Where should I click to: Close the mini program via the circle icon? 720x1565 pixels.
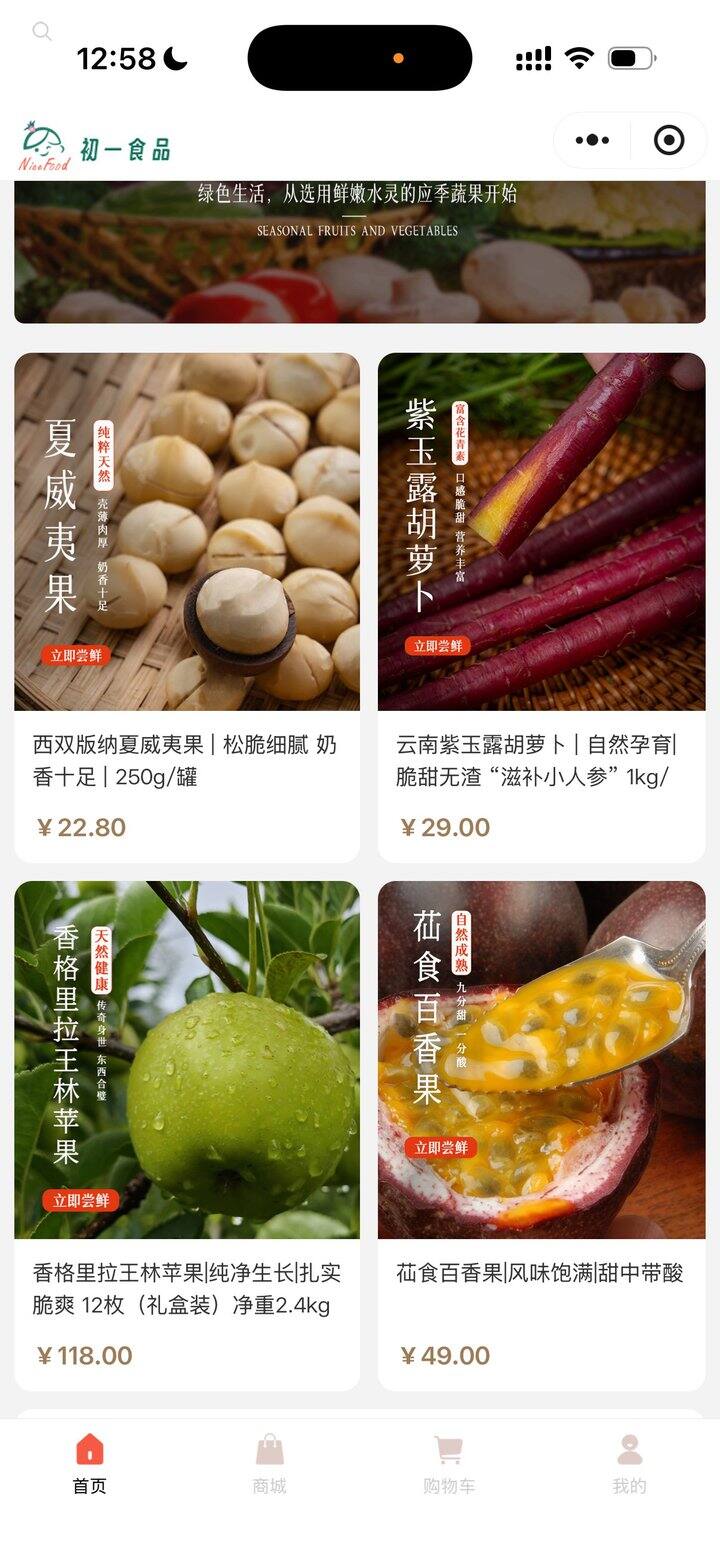coord(669,140)
